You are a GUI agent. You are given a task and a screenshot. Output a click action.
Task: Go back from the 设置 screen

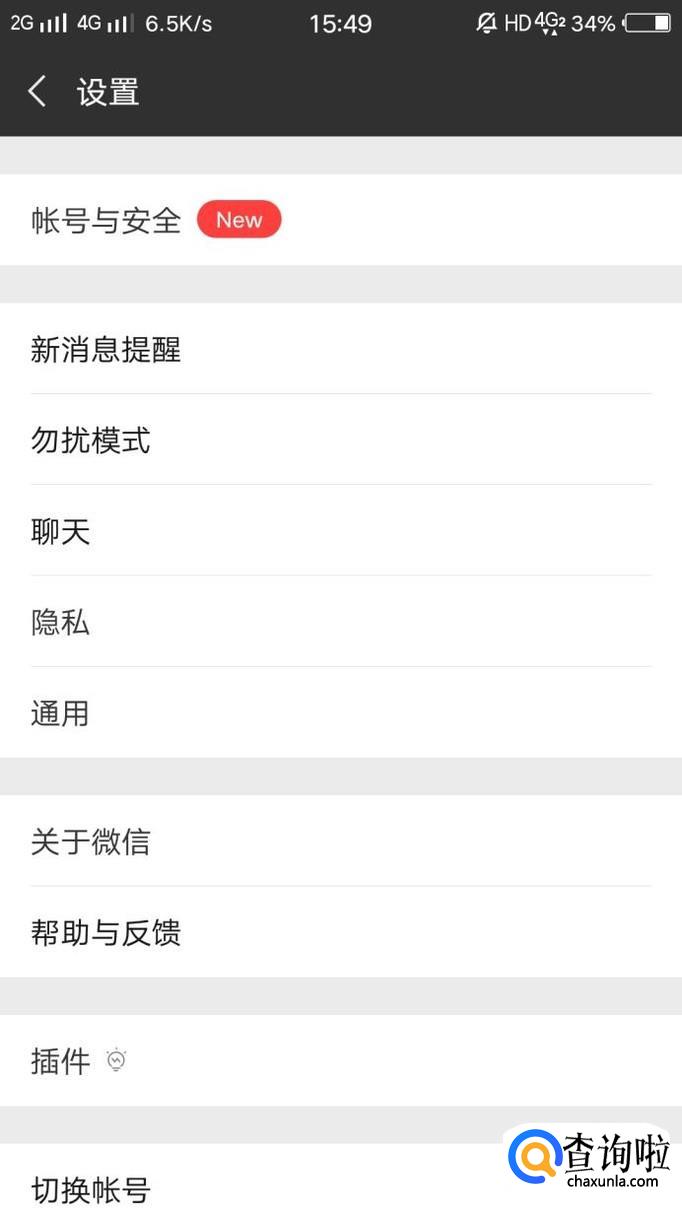38,92
